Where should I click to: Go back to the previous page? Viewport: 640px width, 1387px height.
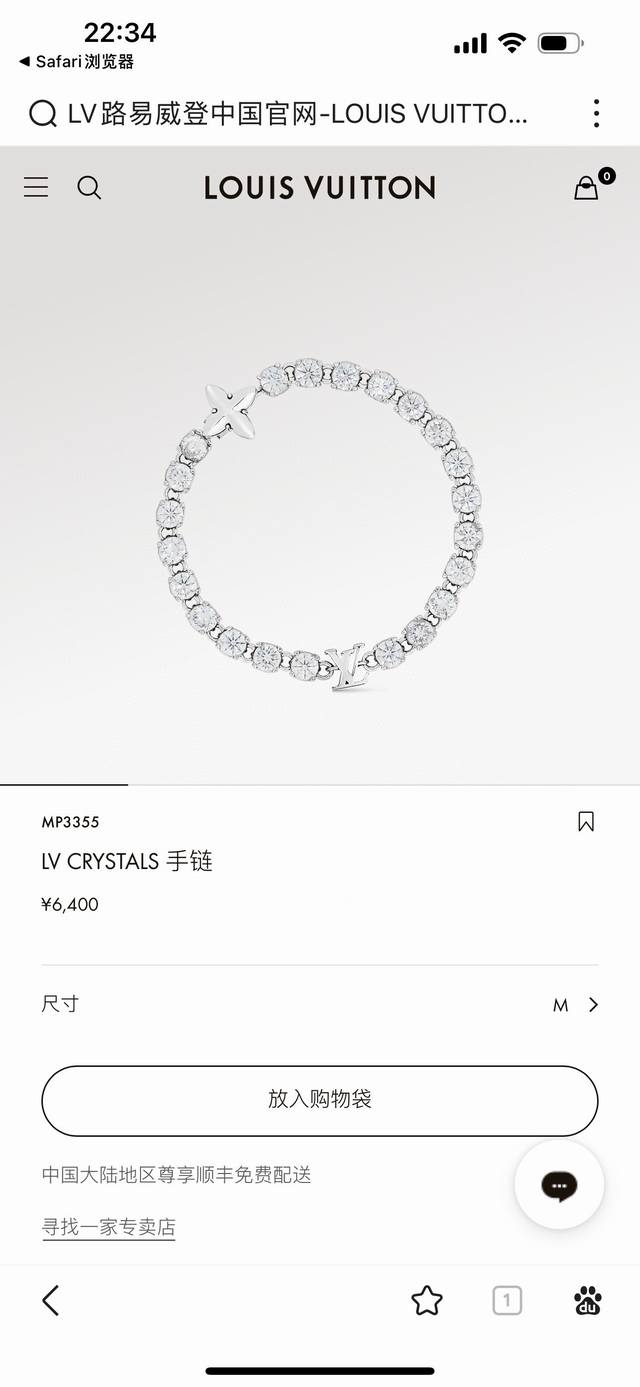51,1300
